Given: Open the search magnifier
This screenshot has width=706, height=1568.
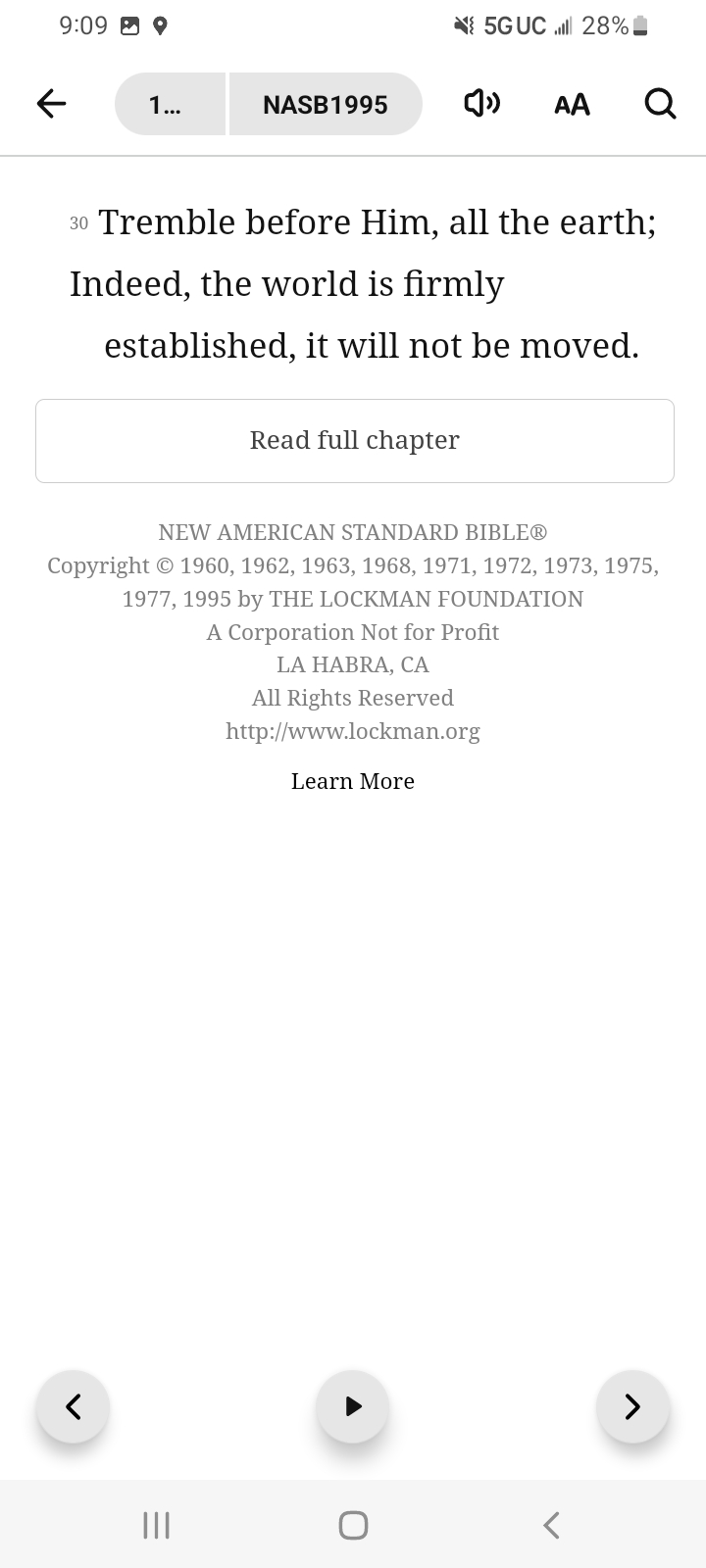Looking at the screenshot, I should [x=660, y=104].
